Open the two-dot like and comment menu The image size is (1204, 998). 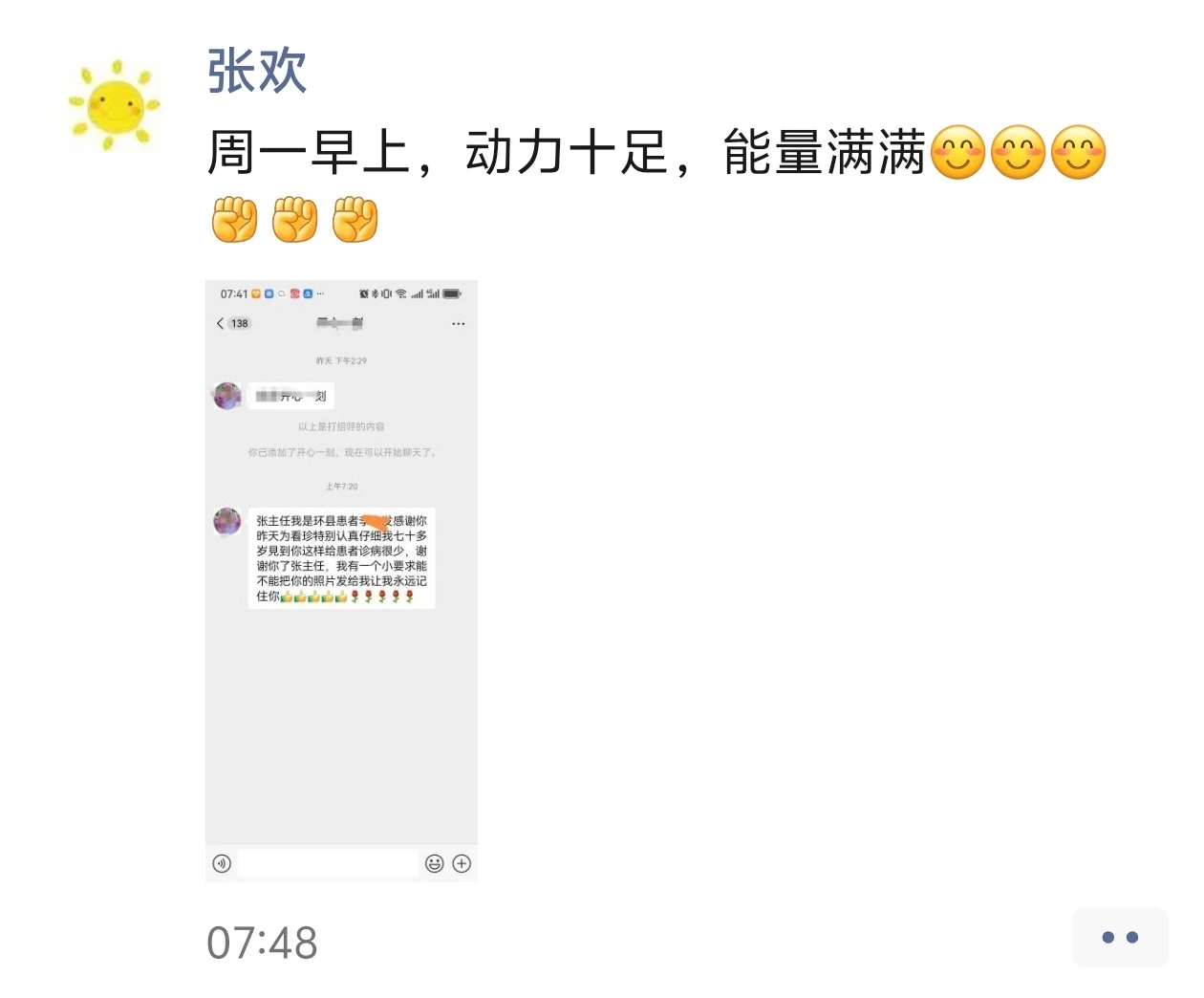1119,937
